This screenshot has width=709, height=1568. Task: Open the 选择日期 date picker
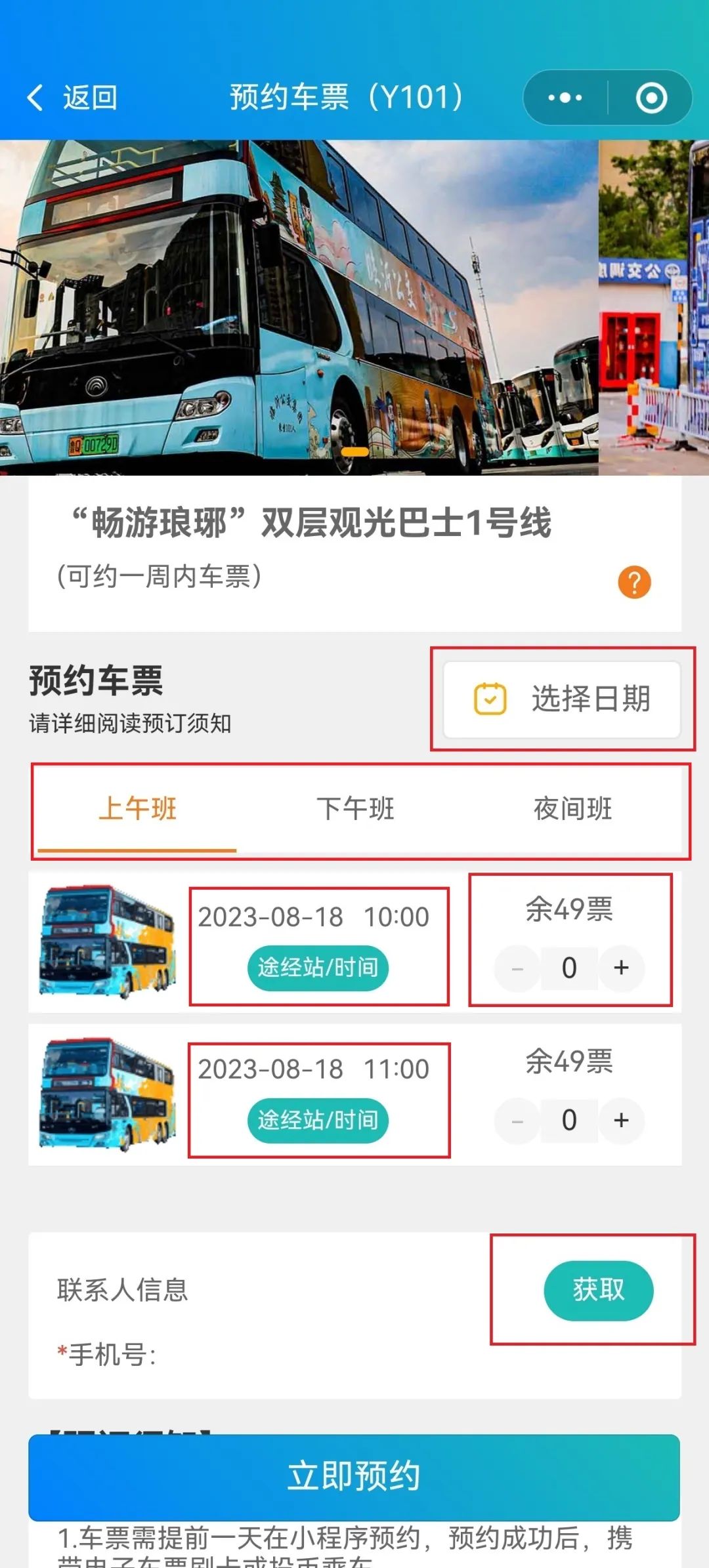[x=562, y=699]
